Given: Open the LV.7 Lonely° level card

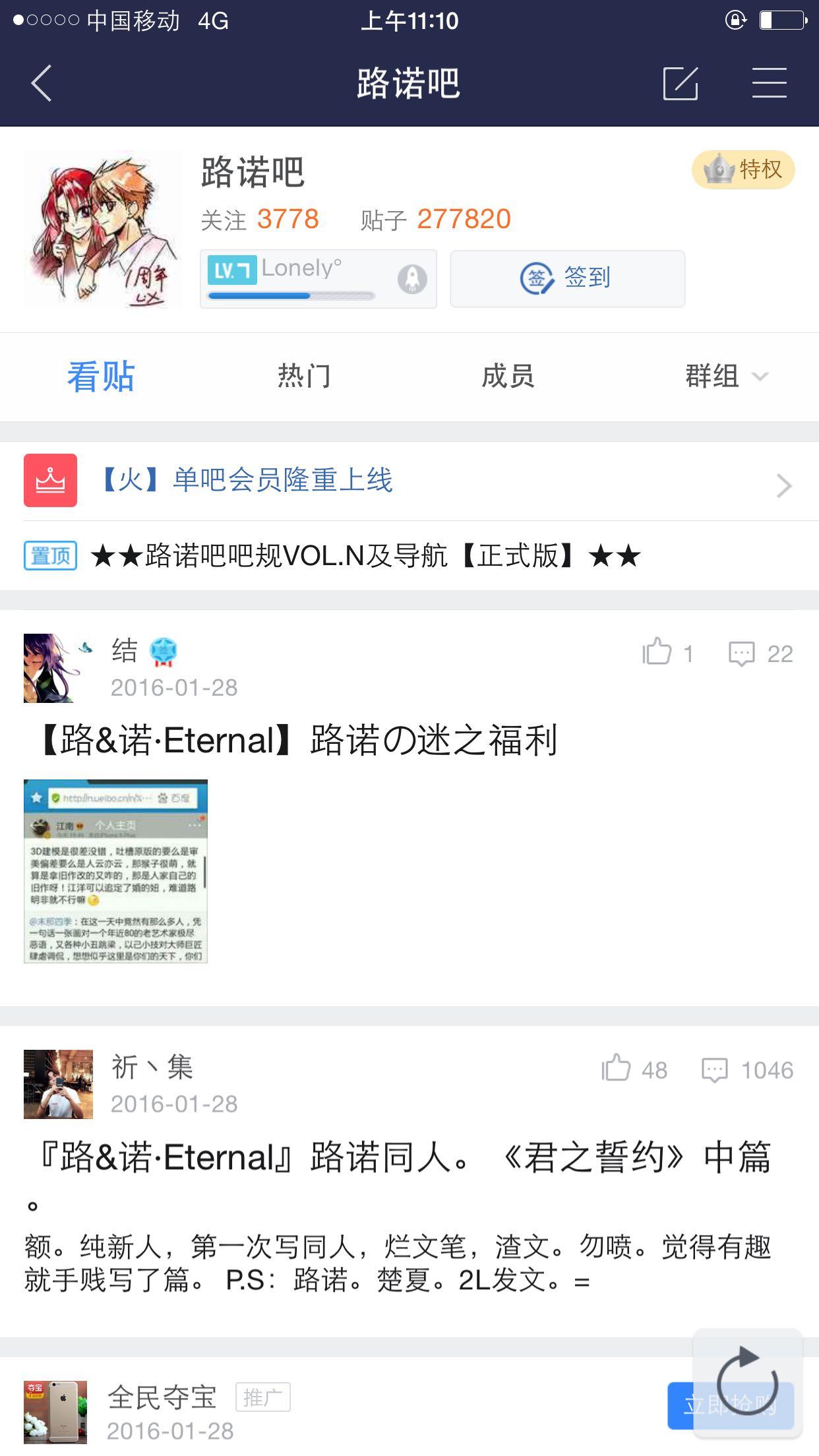Looking at the screenshot, I should (318, 278).
